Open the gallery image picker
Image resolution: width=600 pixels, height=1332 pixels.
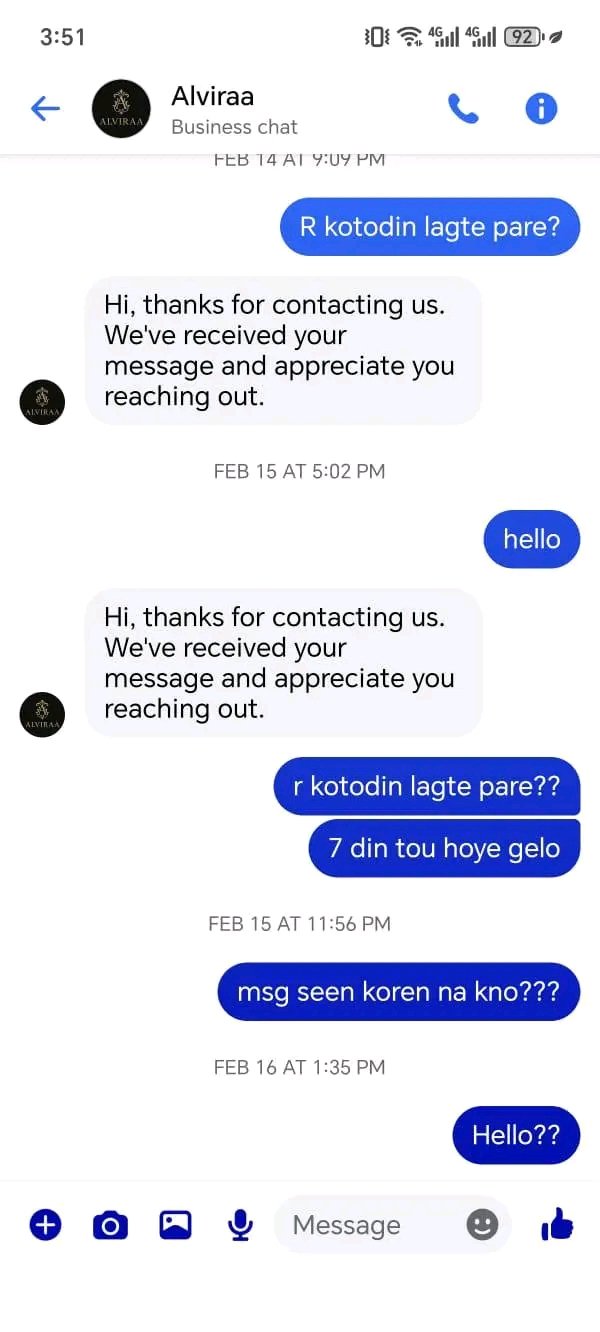point(175,1224)
